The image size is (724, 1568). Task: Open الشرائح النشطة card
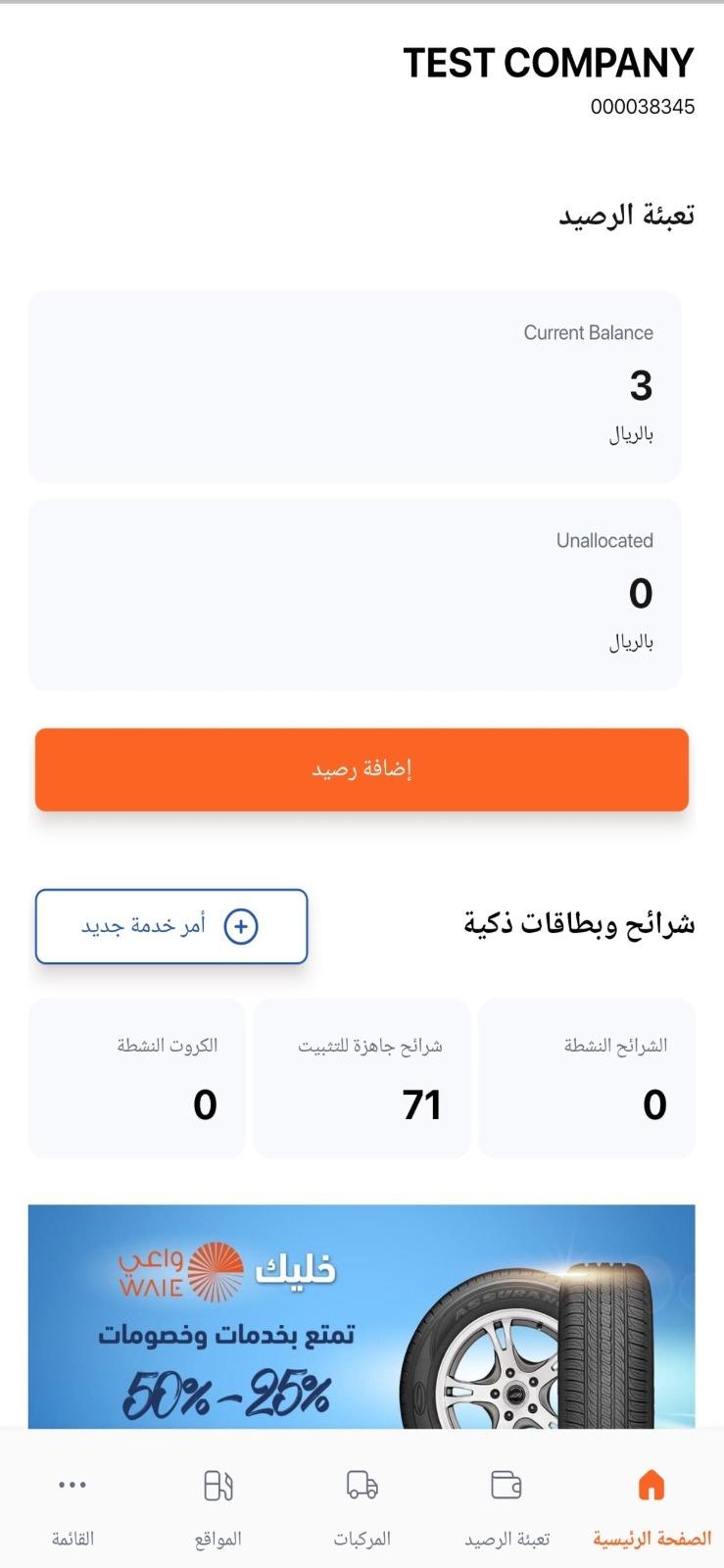(x=587, y=1078)
